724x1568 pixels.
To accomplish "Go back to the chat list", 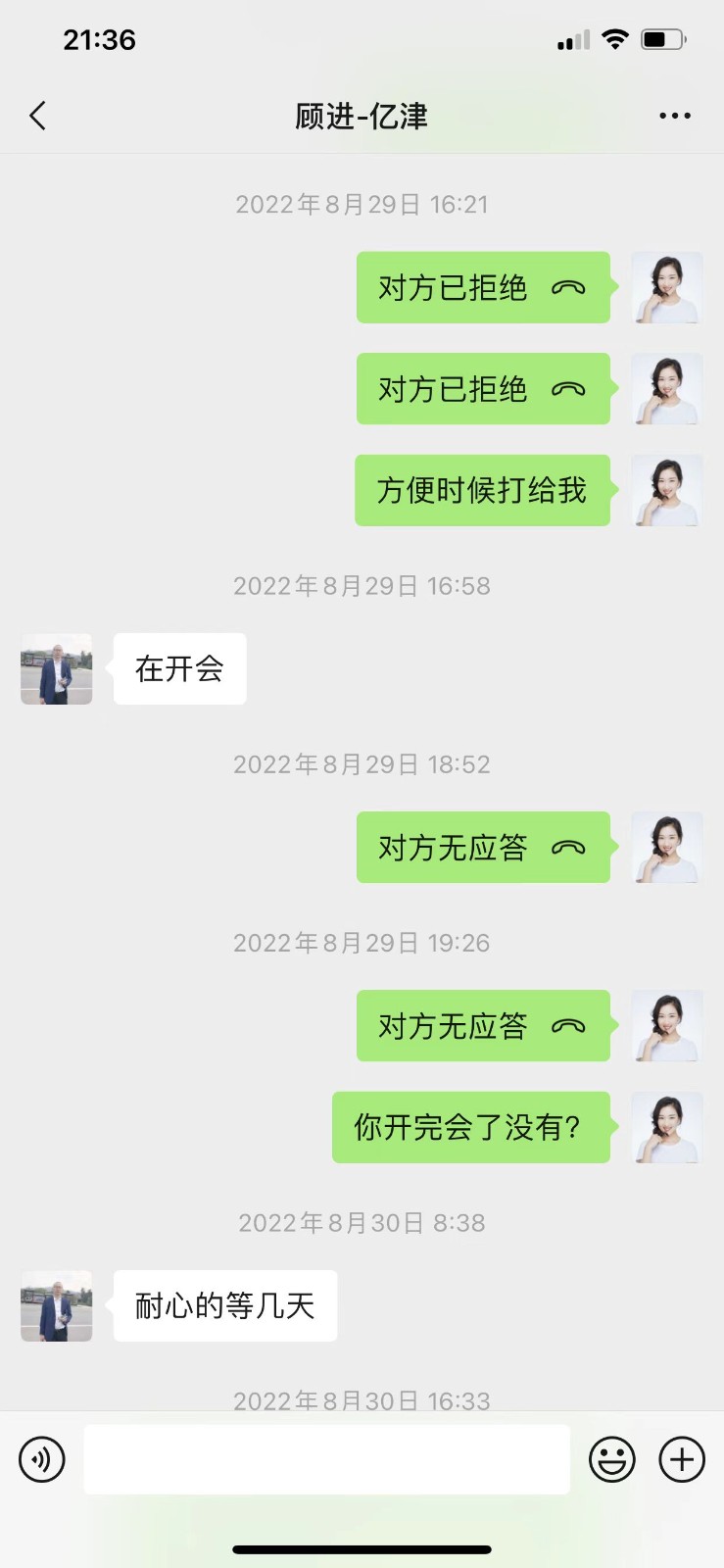I will click(x=38, y=116).
